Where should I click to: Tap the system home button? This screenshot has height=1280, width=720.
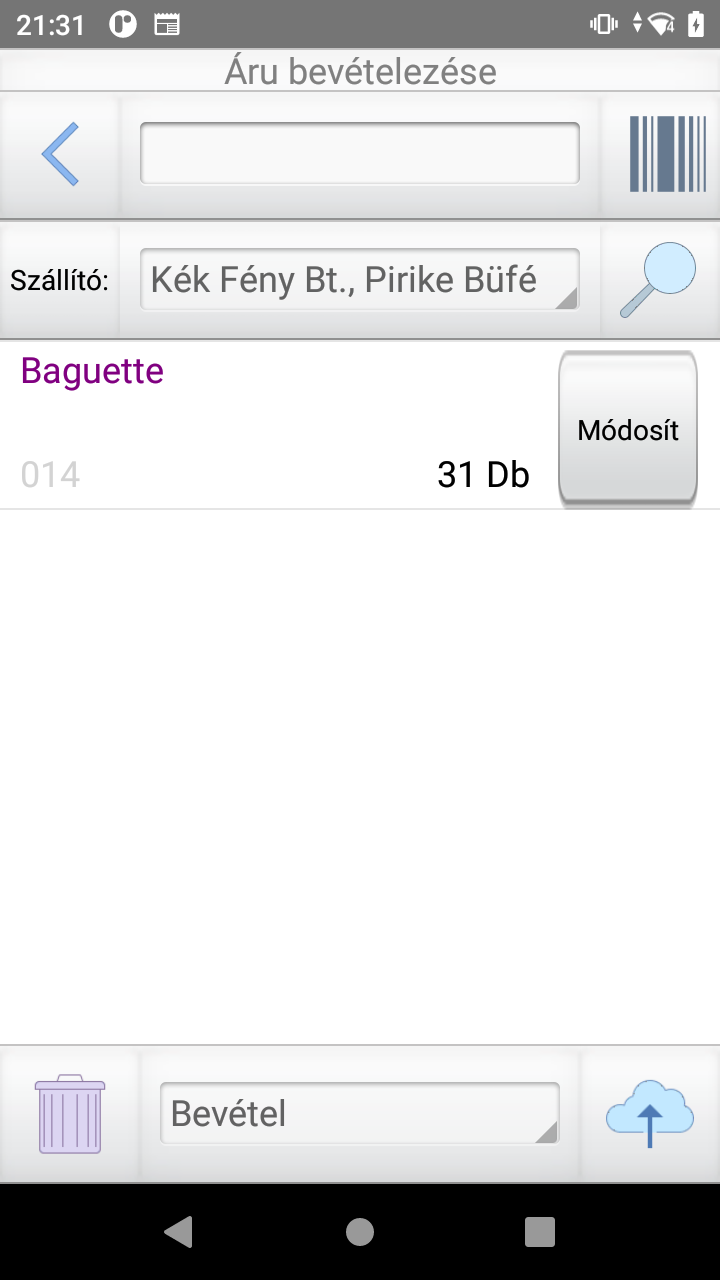(360, 1232)
